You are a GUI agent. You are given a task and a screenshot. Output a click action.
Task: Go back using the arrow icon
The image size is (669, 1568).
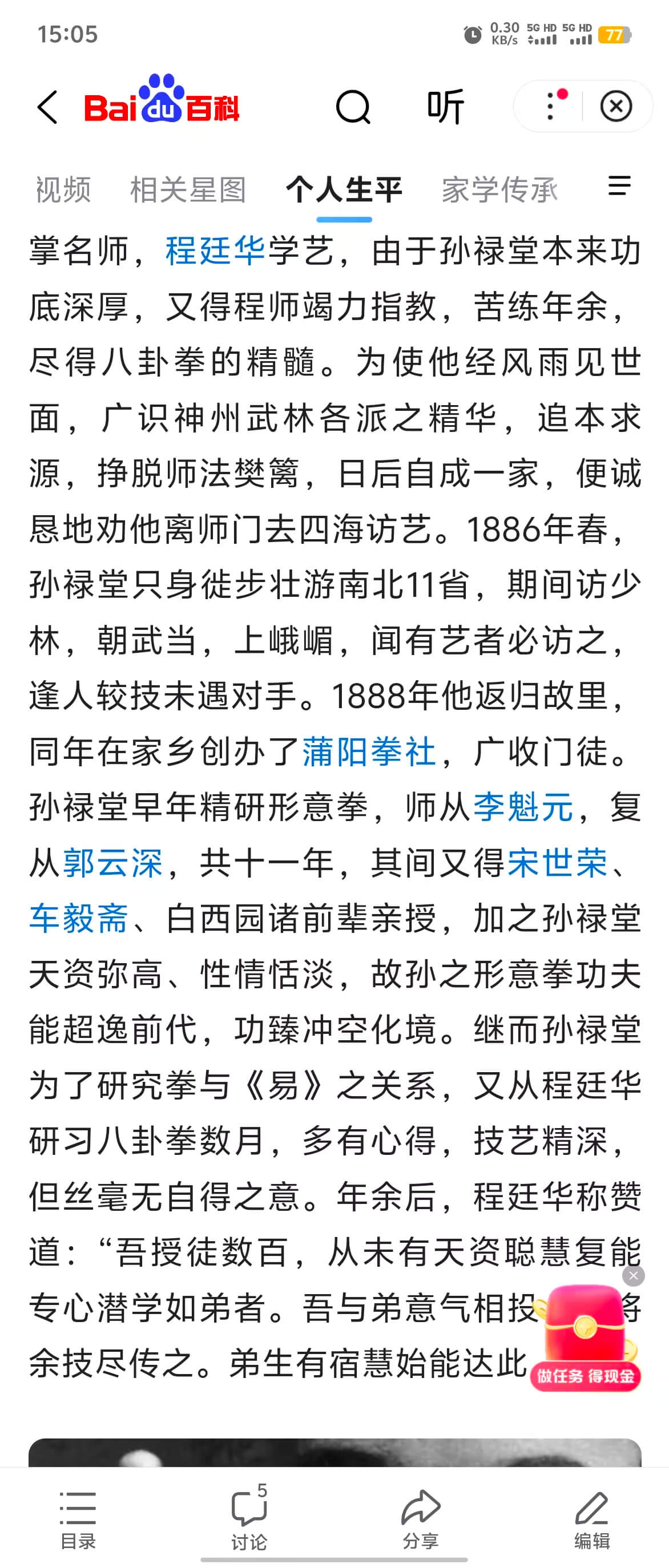47,108
